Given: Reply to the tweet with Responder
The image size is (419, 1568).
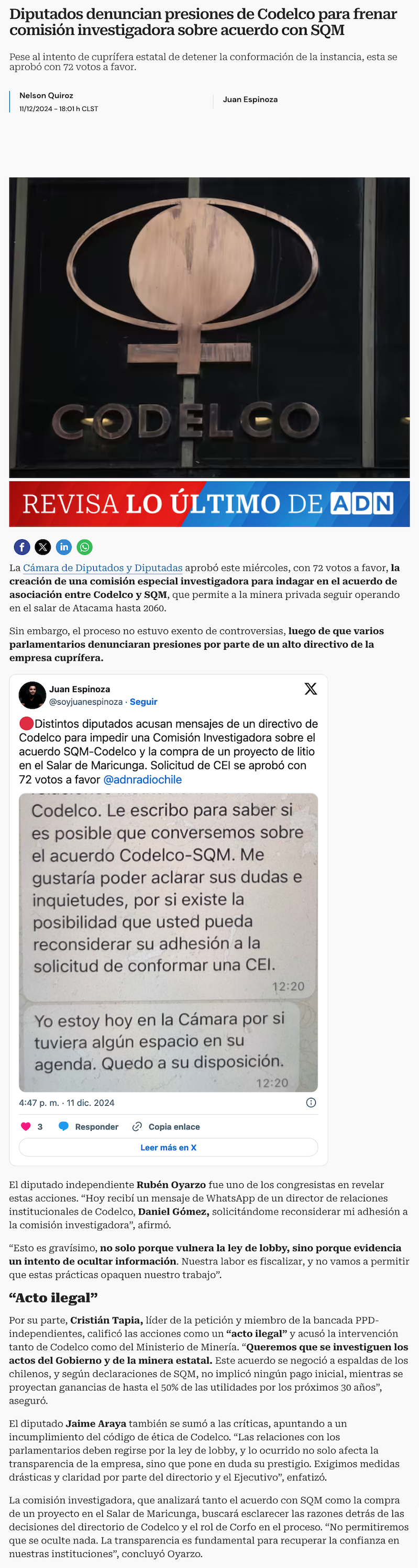Looking at the screenshot, I should pos(89,1127).
